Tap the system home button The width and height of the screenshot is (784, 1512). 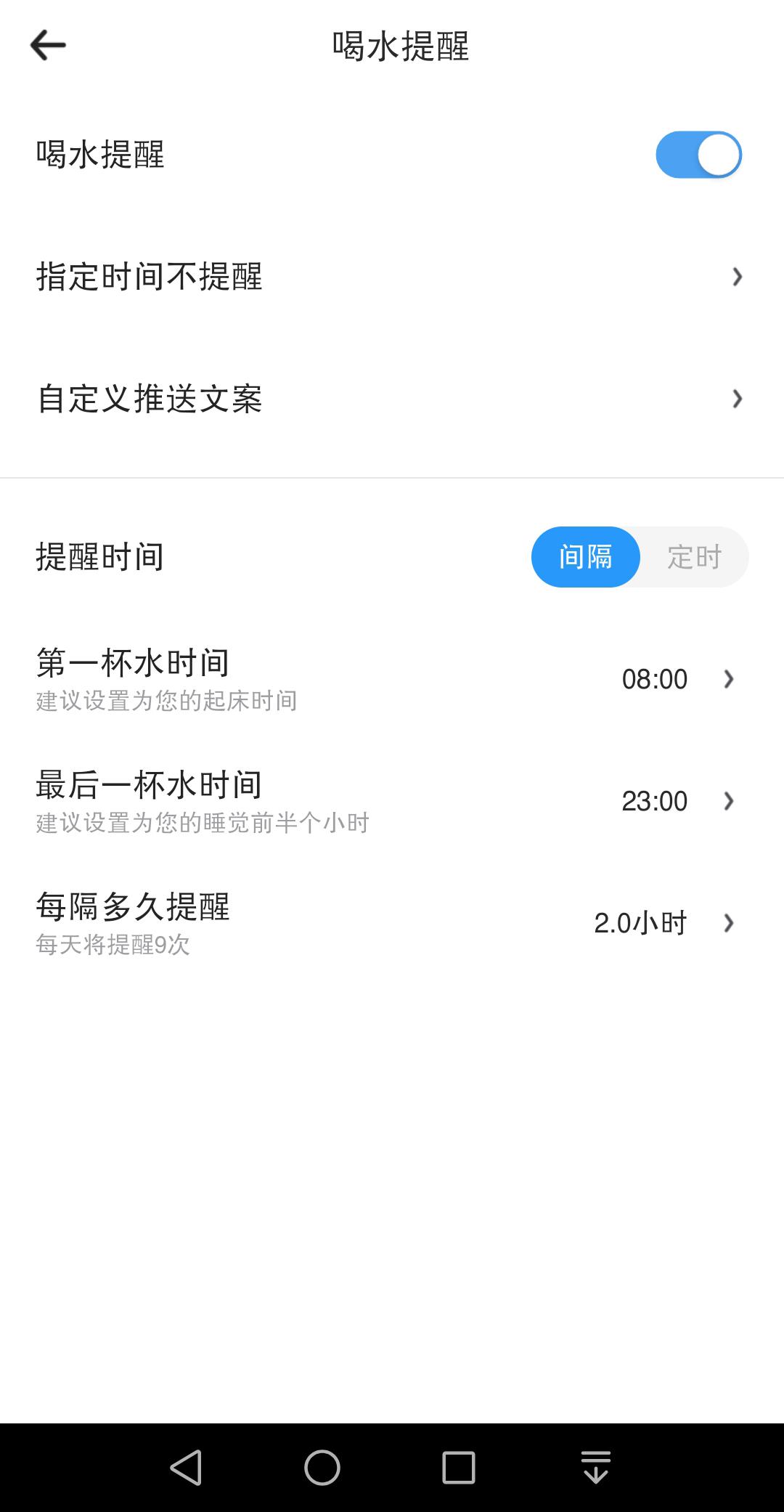[322, 1468]
